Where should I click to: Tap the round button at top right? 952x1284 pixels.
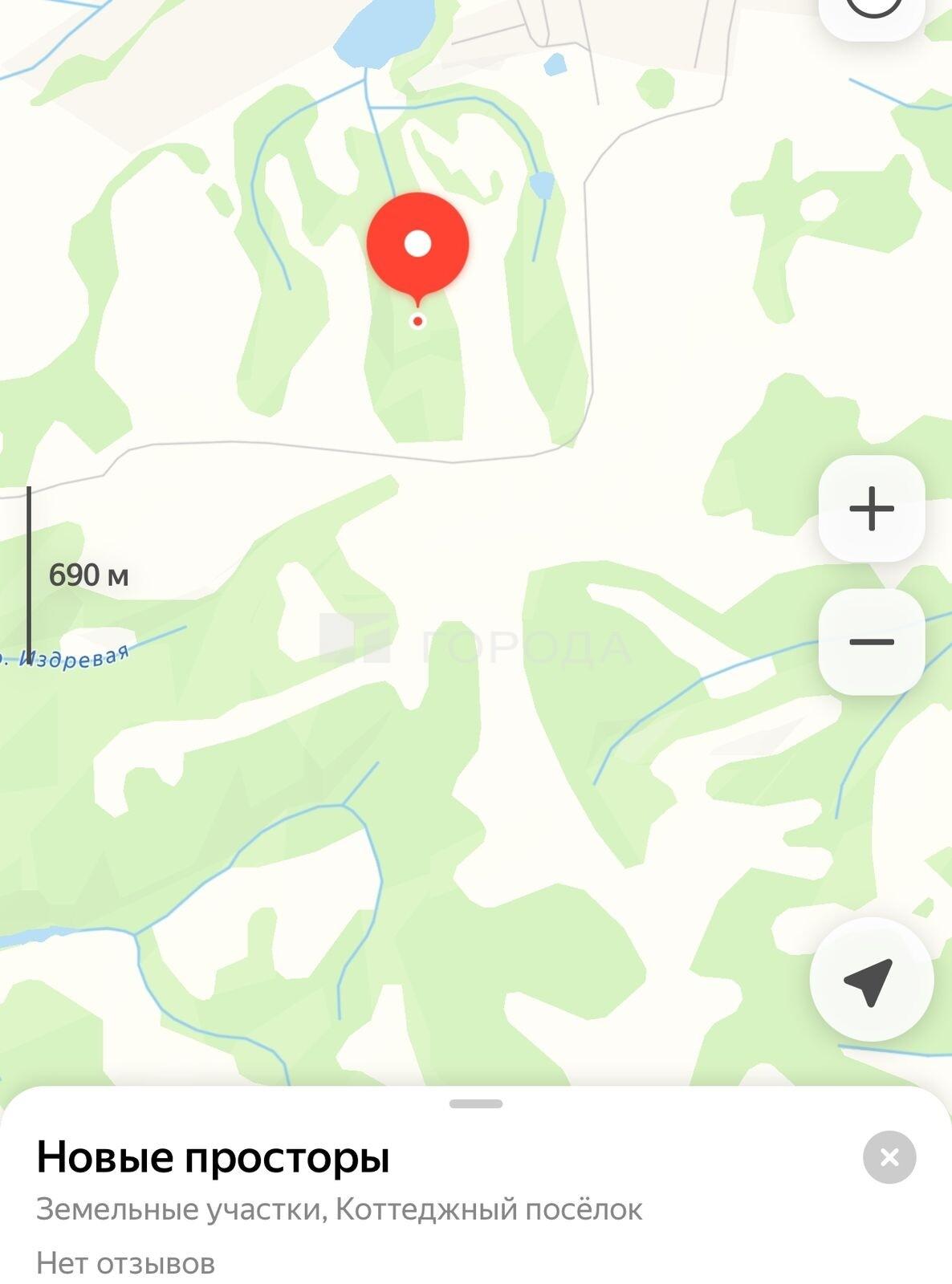(x=872, y=12)
